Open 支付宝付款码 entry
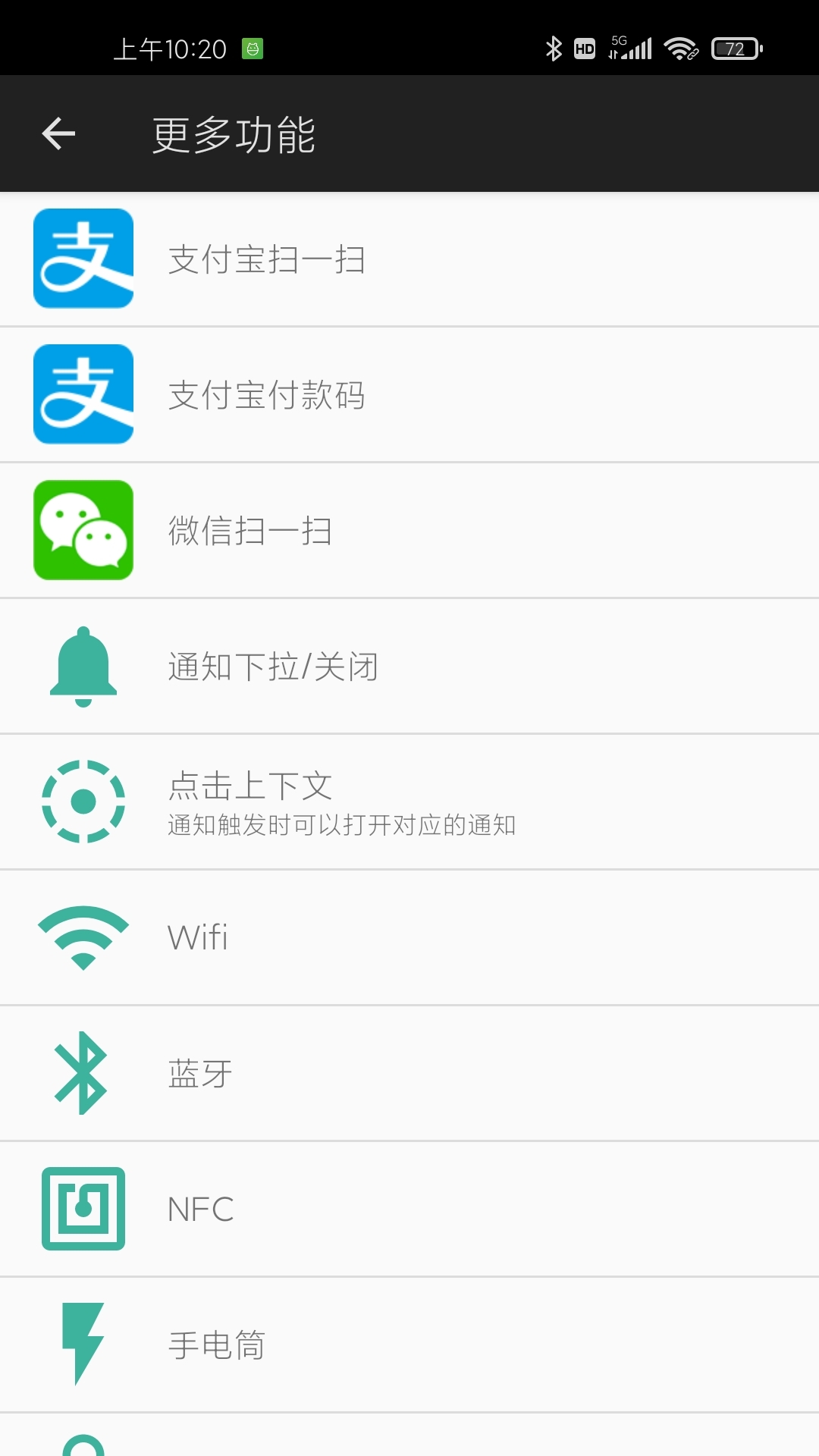This screenshot has height=1456, width=819. click(409, 394)
